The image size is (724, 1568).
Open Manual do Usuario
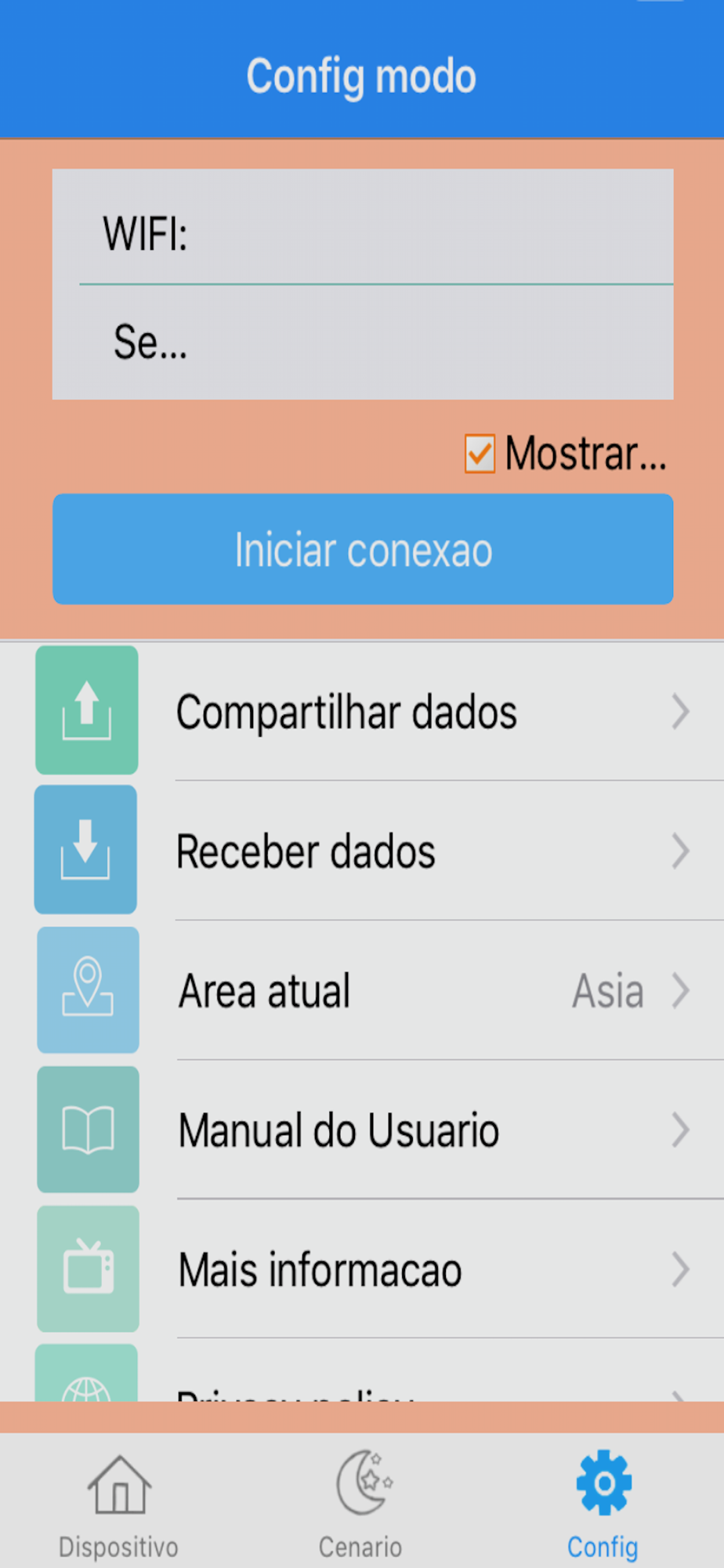[362, 1130]
